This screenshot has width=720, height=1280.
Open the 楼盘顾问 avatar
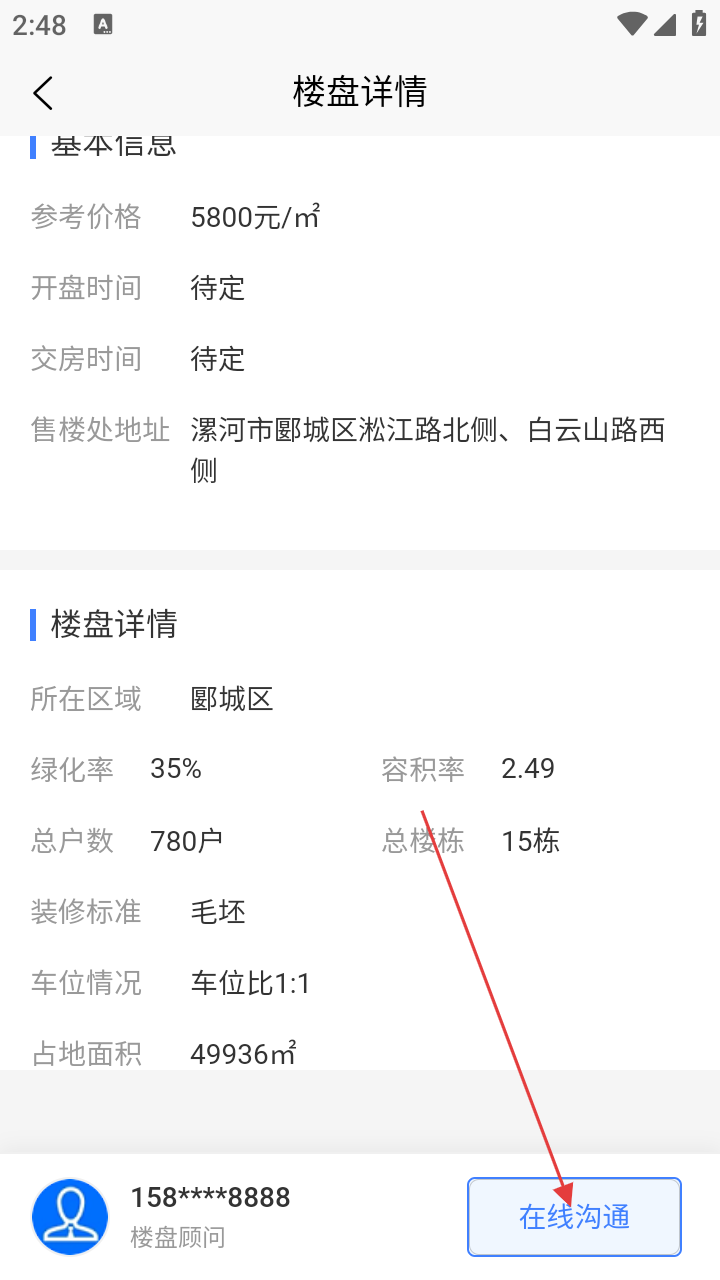coord(70,1216)
